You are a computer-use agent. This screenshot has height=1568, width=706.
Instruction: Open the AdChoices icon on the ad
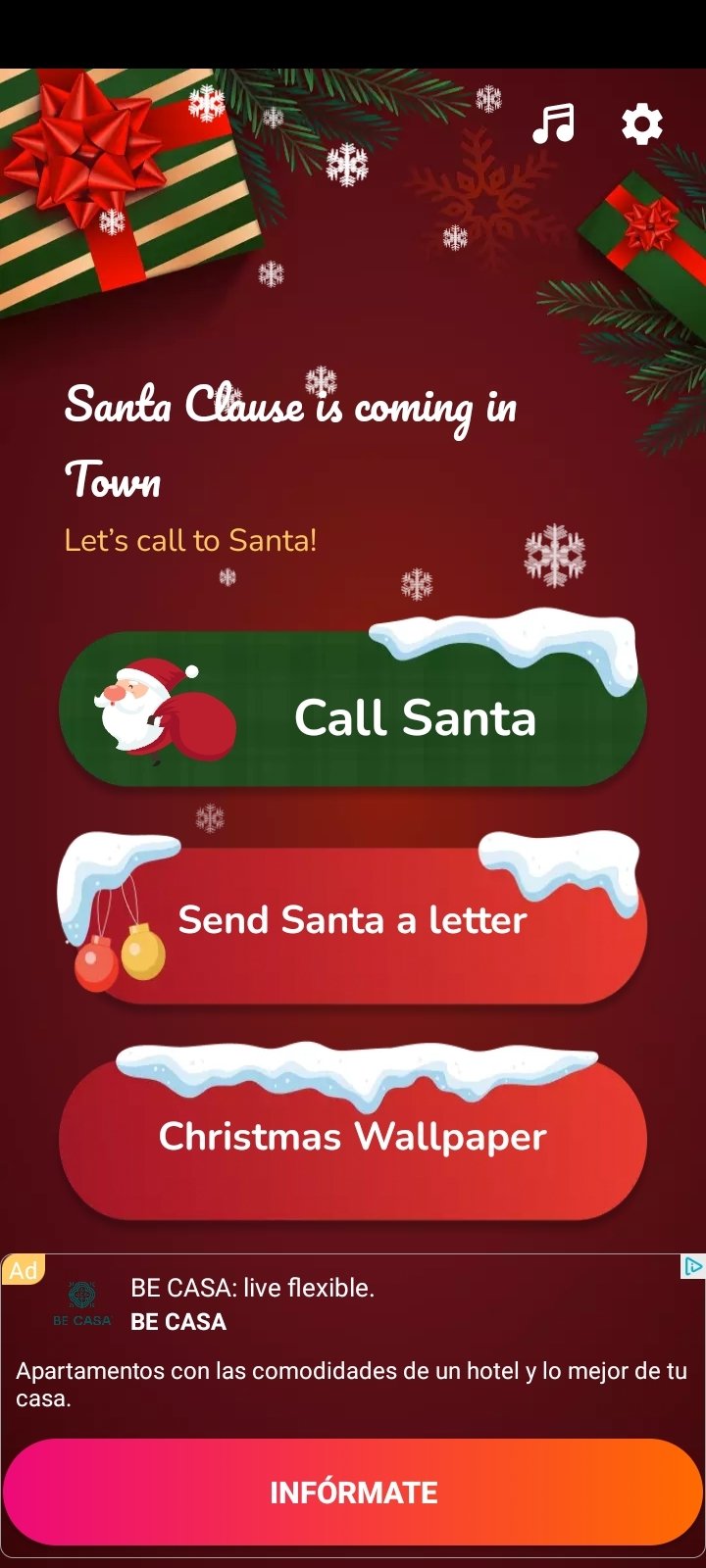pos(692,1266)
